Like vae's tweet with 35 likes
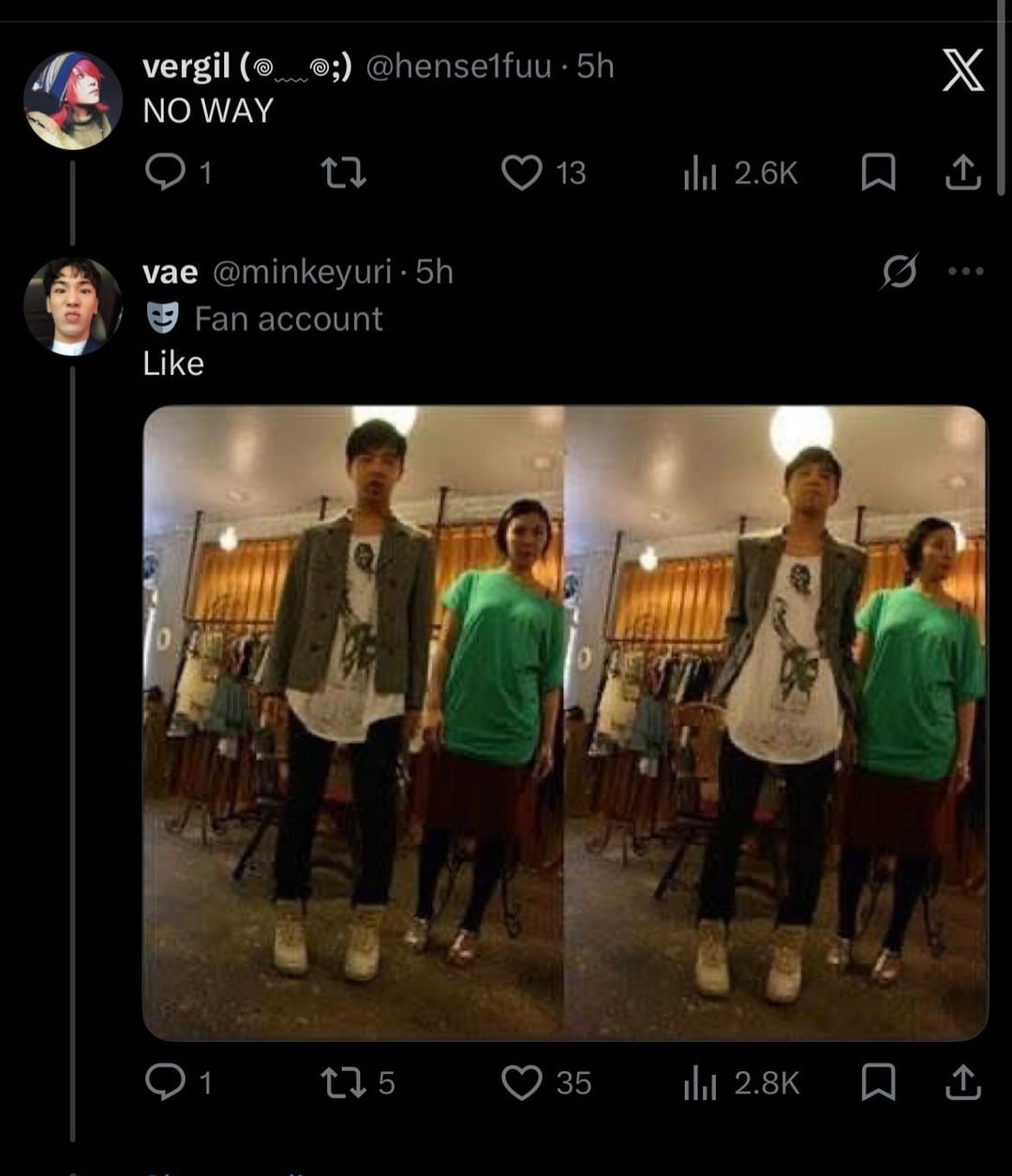The height and width of the screenshot is (1176, 1012). coord(546,1083)
